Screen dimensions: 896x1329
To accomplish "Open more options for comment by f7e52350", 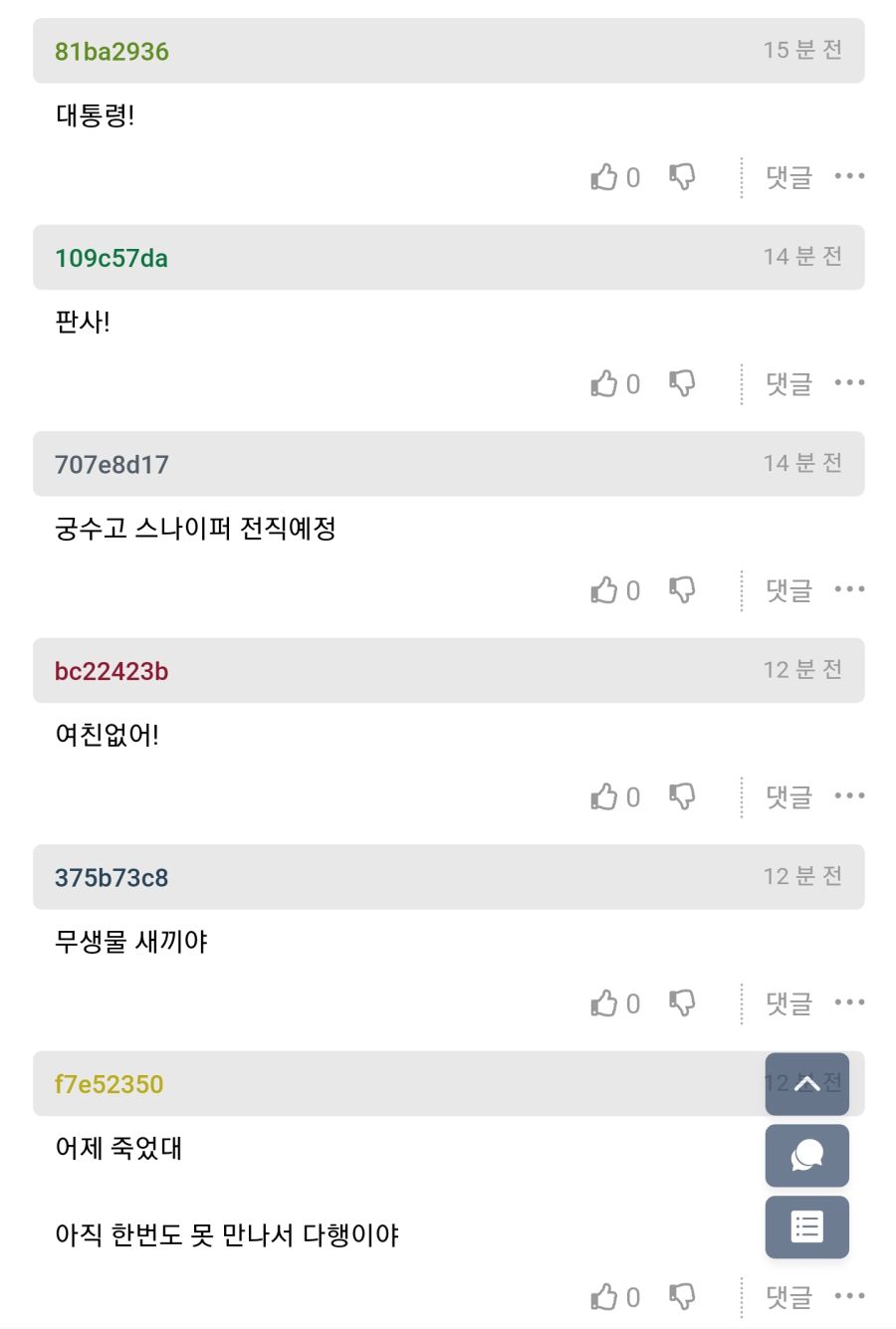I will (849, 1297).
